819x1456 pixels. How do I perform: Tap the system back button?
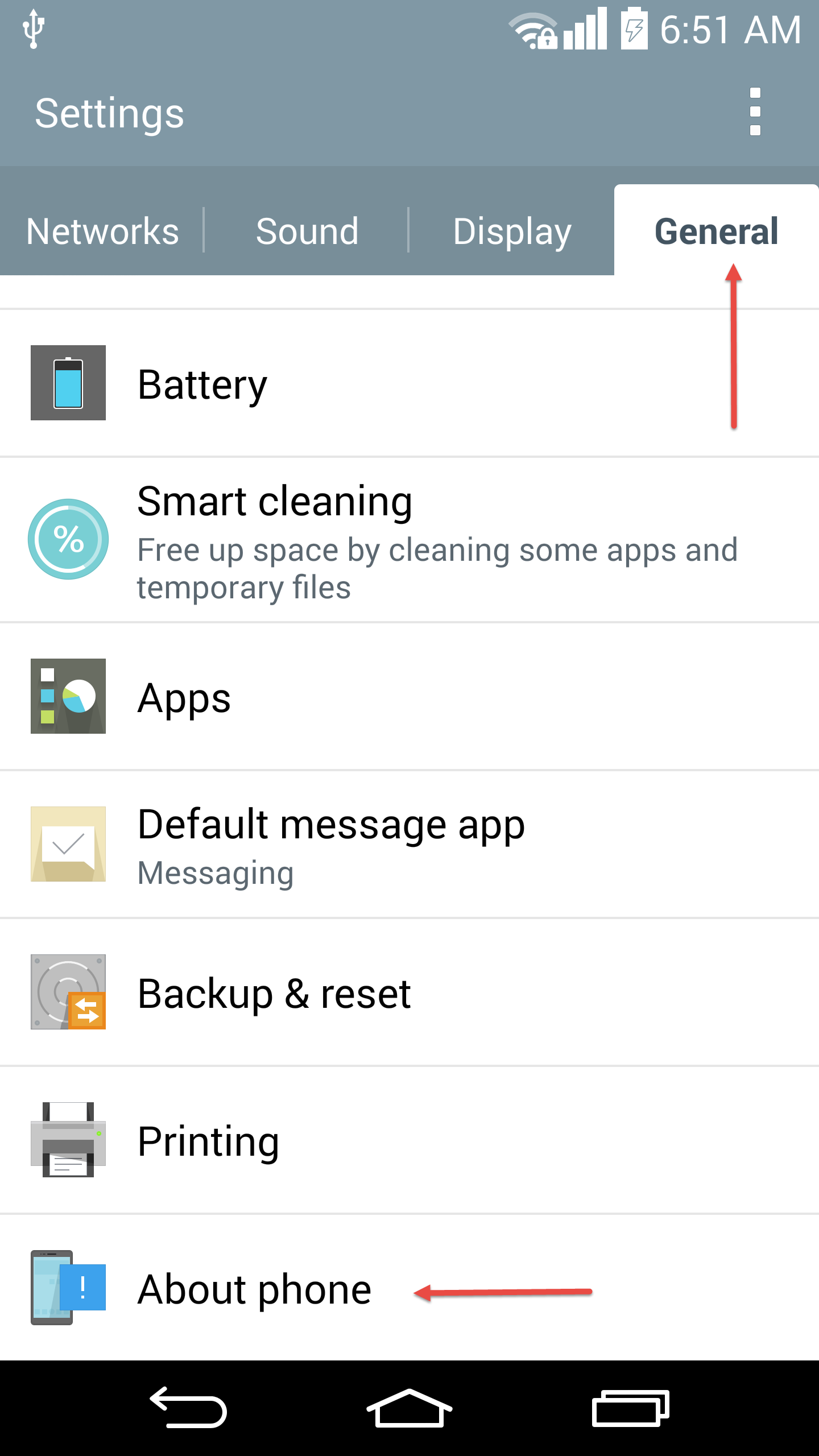(x=188, y=1408)
